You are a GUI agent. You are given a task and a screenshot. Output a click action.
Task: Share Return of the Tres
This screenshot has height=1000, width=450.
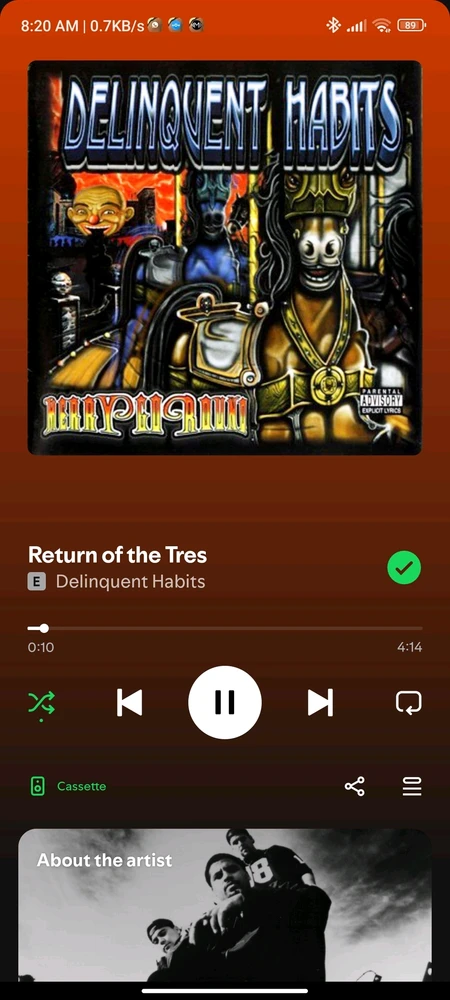(x=354, y=786)
